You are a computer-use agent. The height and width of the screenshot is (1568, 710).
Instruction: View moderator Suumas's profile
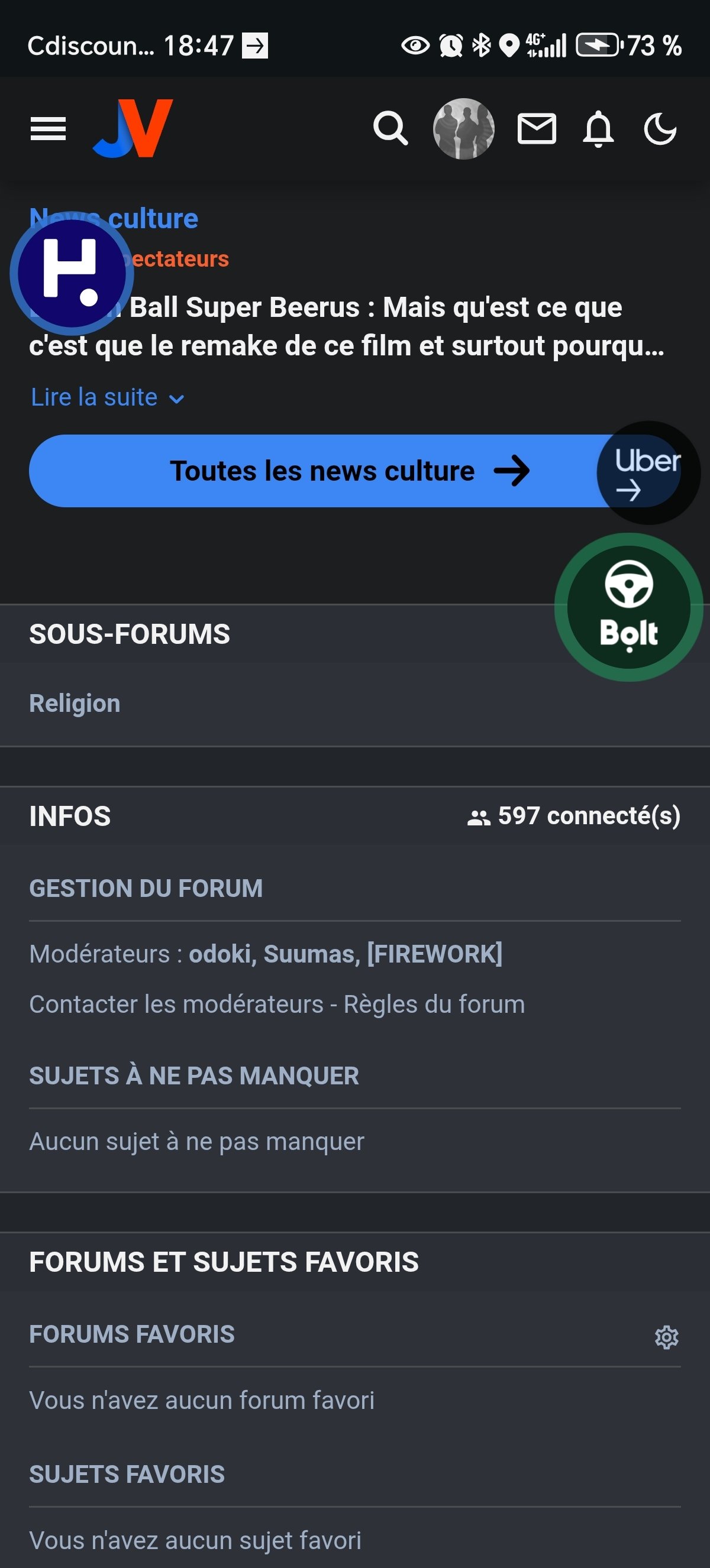point(309,954)
